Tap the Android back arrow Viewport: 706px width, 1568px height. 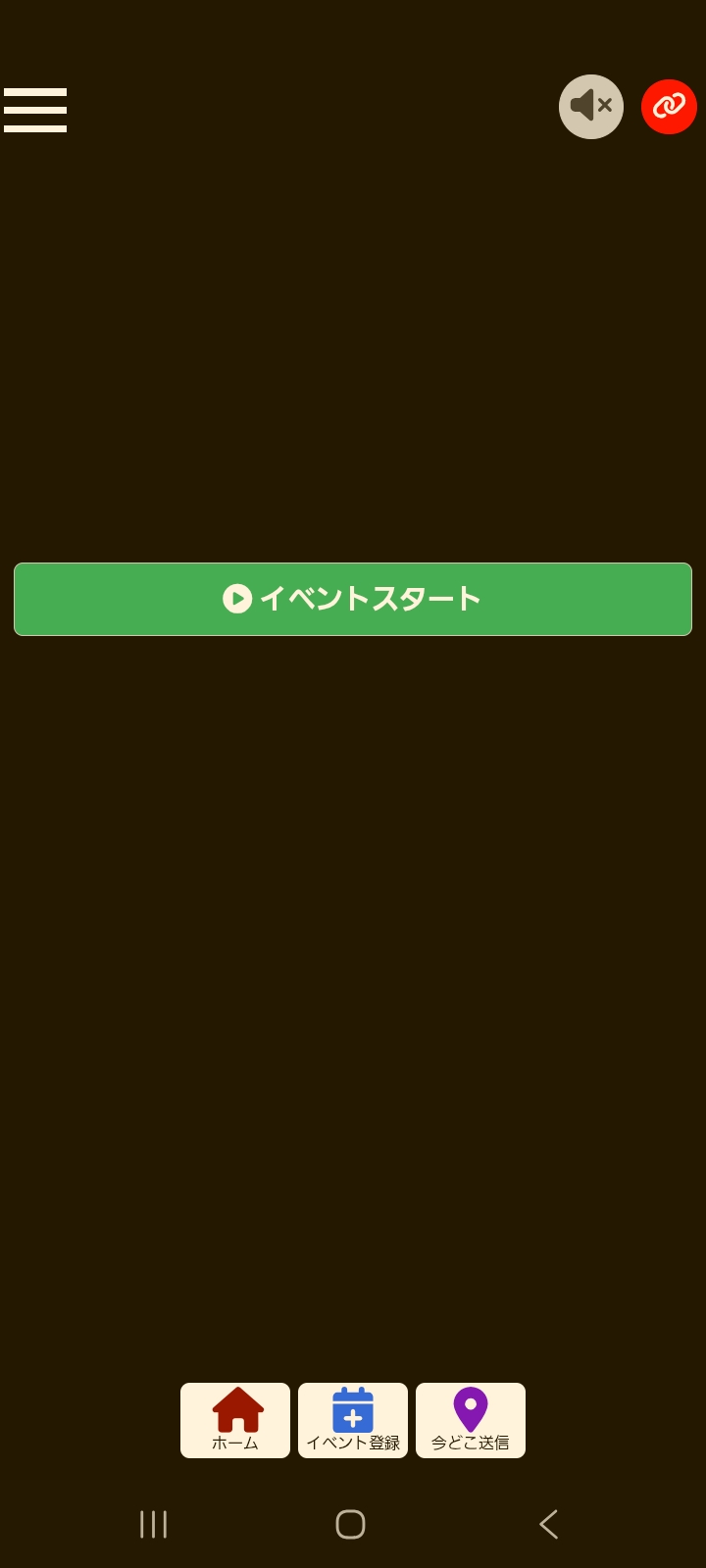549,1526
